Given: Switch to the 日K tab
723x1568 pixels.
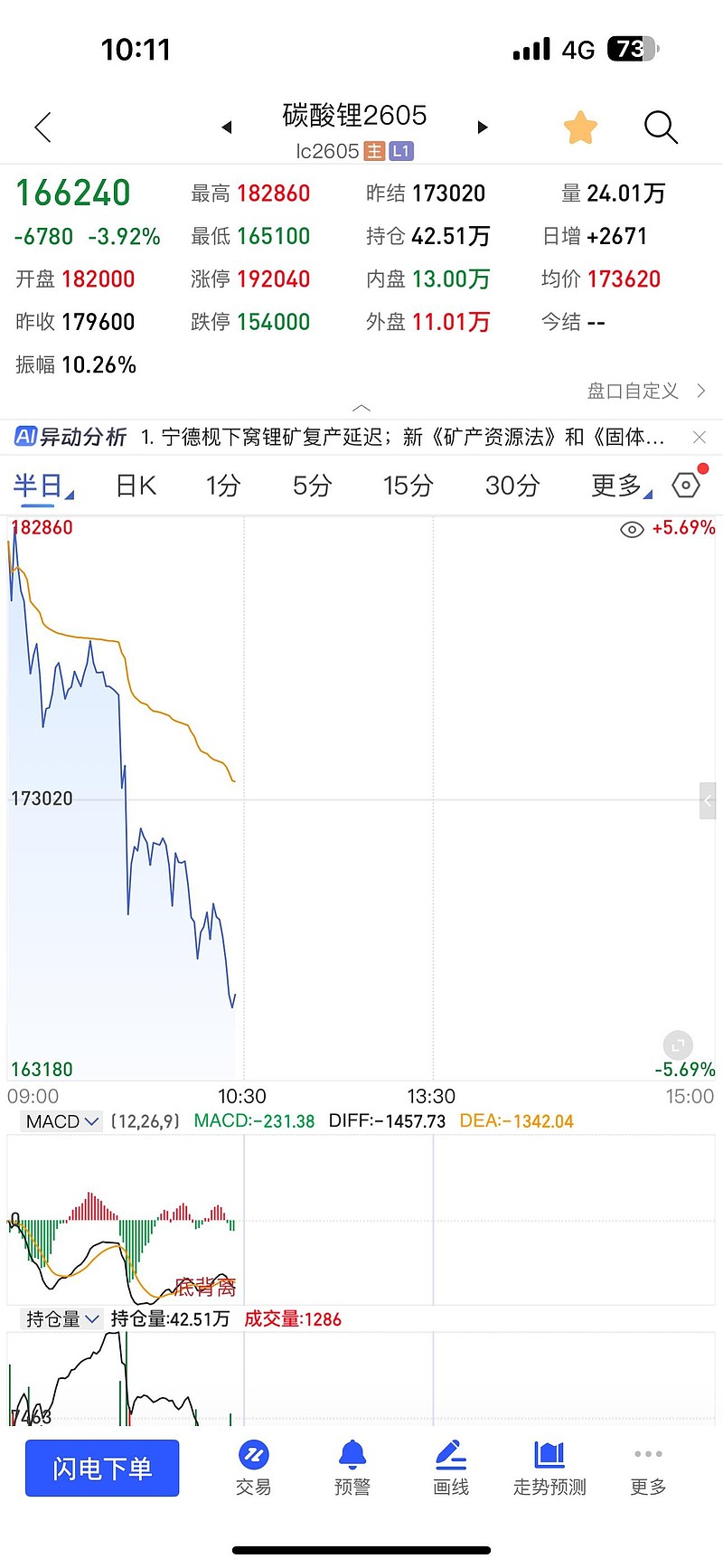Looking at the screenshot, I should [134, 485].
